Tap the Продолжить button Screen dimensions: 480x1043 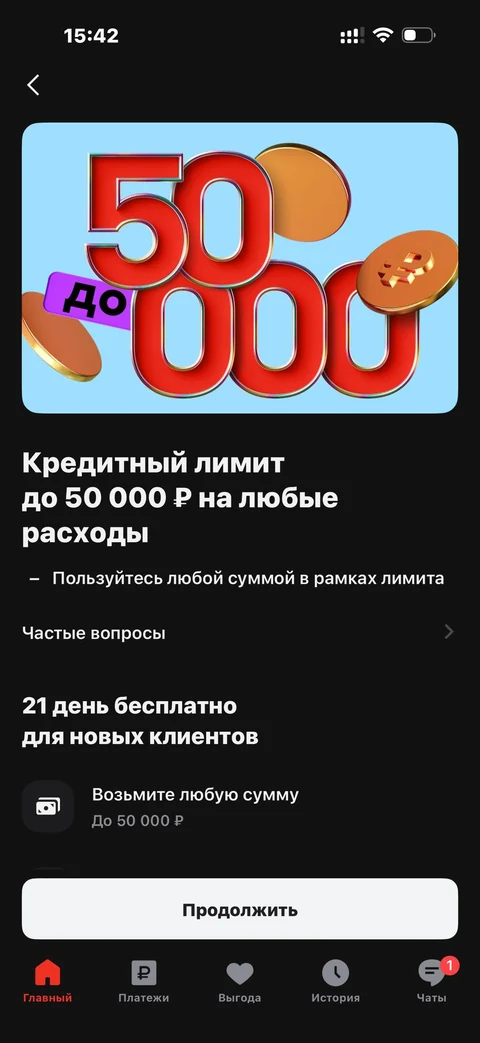(240, 909)
